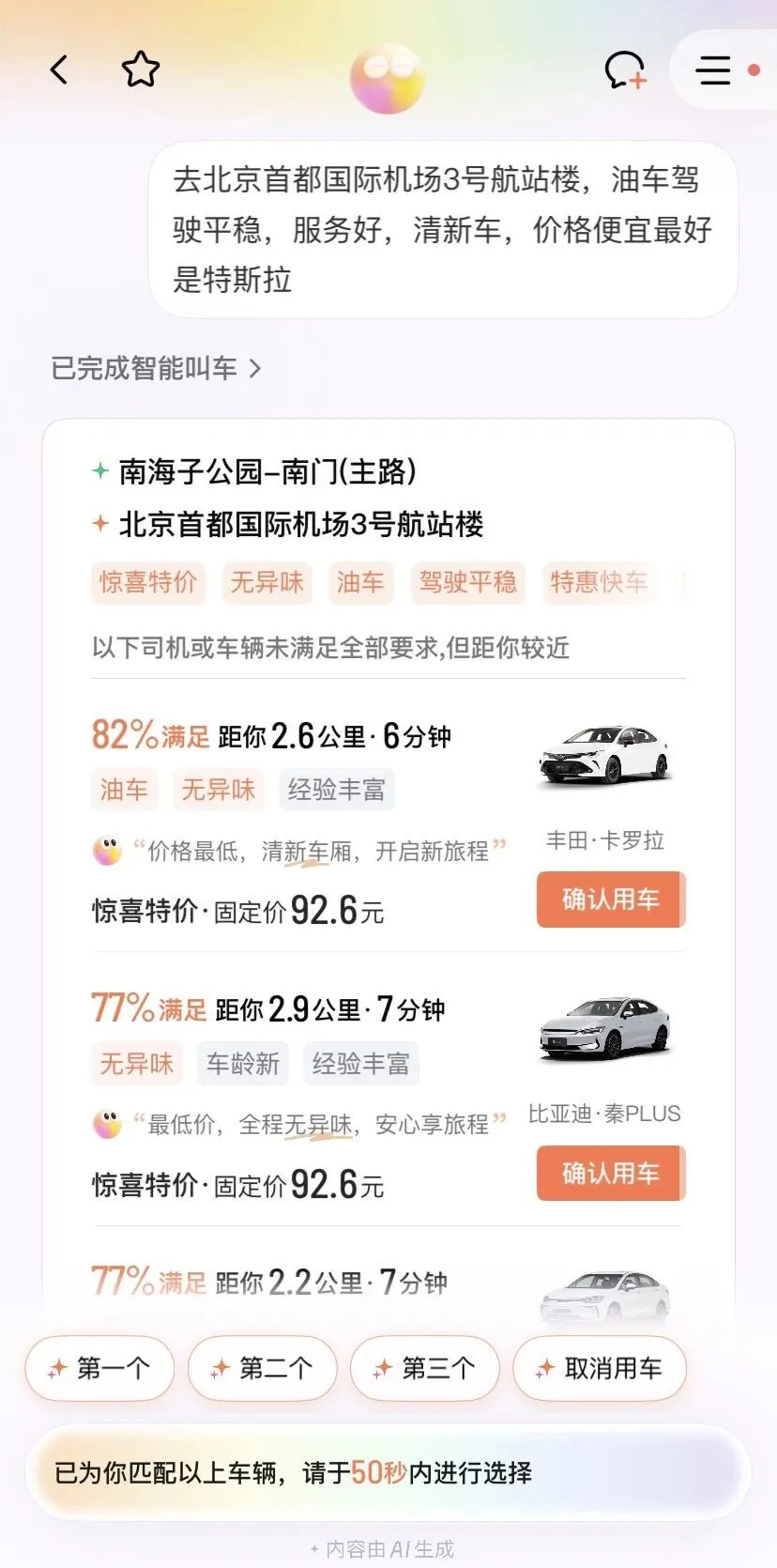Choose the 第一个 quick reply

100,1368
